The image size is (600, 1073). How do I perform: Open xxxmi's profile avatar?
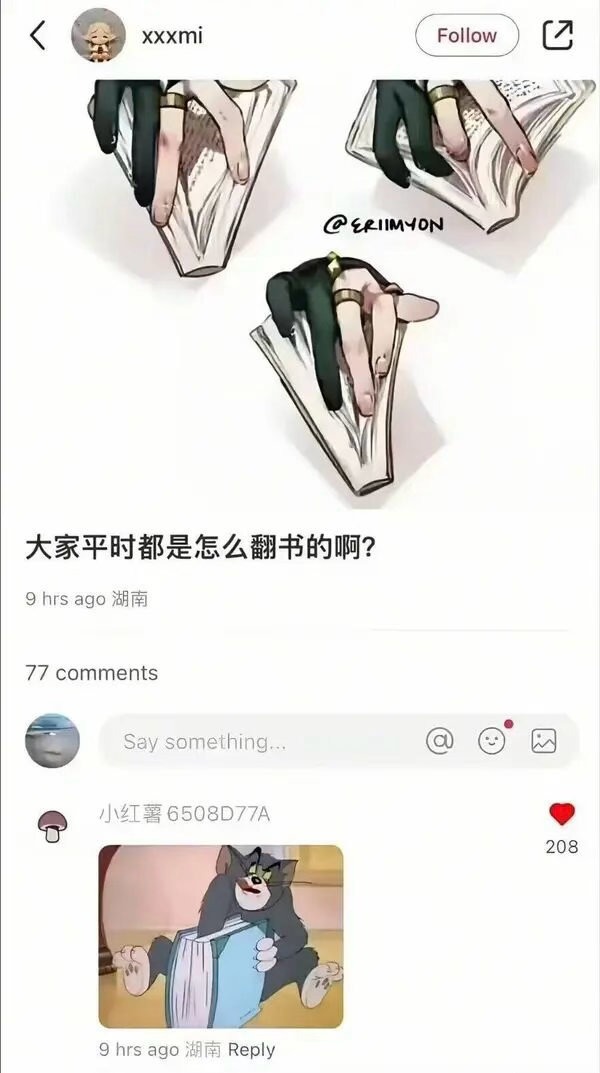coord(97,36)
